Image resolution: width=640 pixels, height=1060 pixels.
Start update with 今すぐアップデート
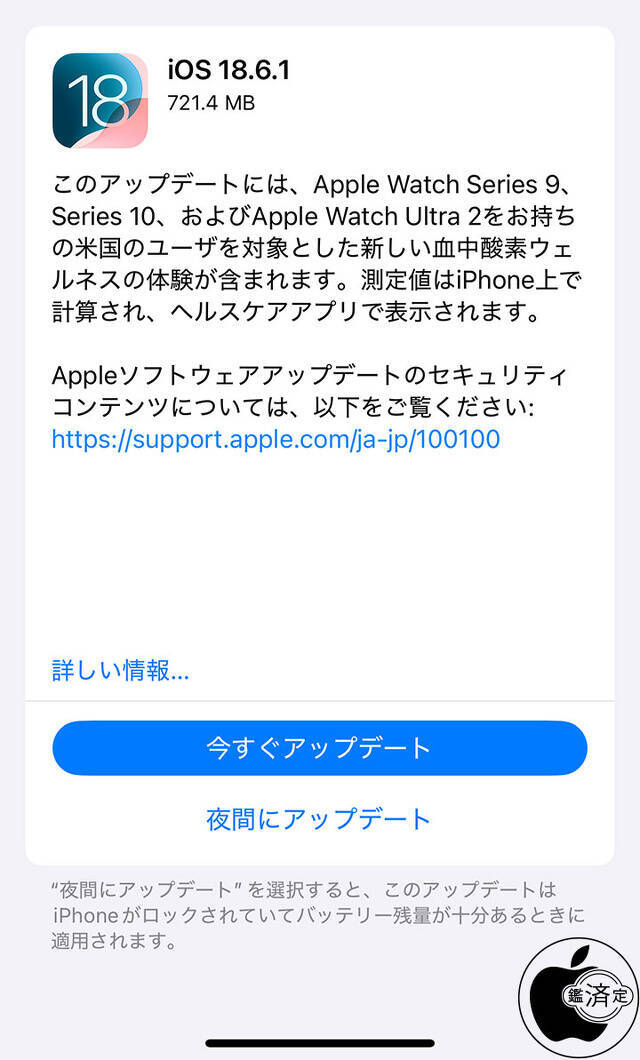[x=319, y=748]
